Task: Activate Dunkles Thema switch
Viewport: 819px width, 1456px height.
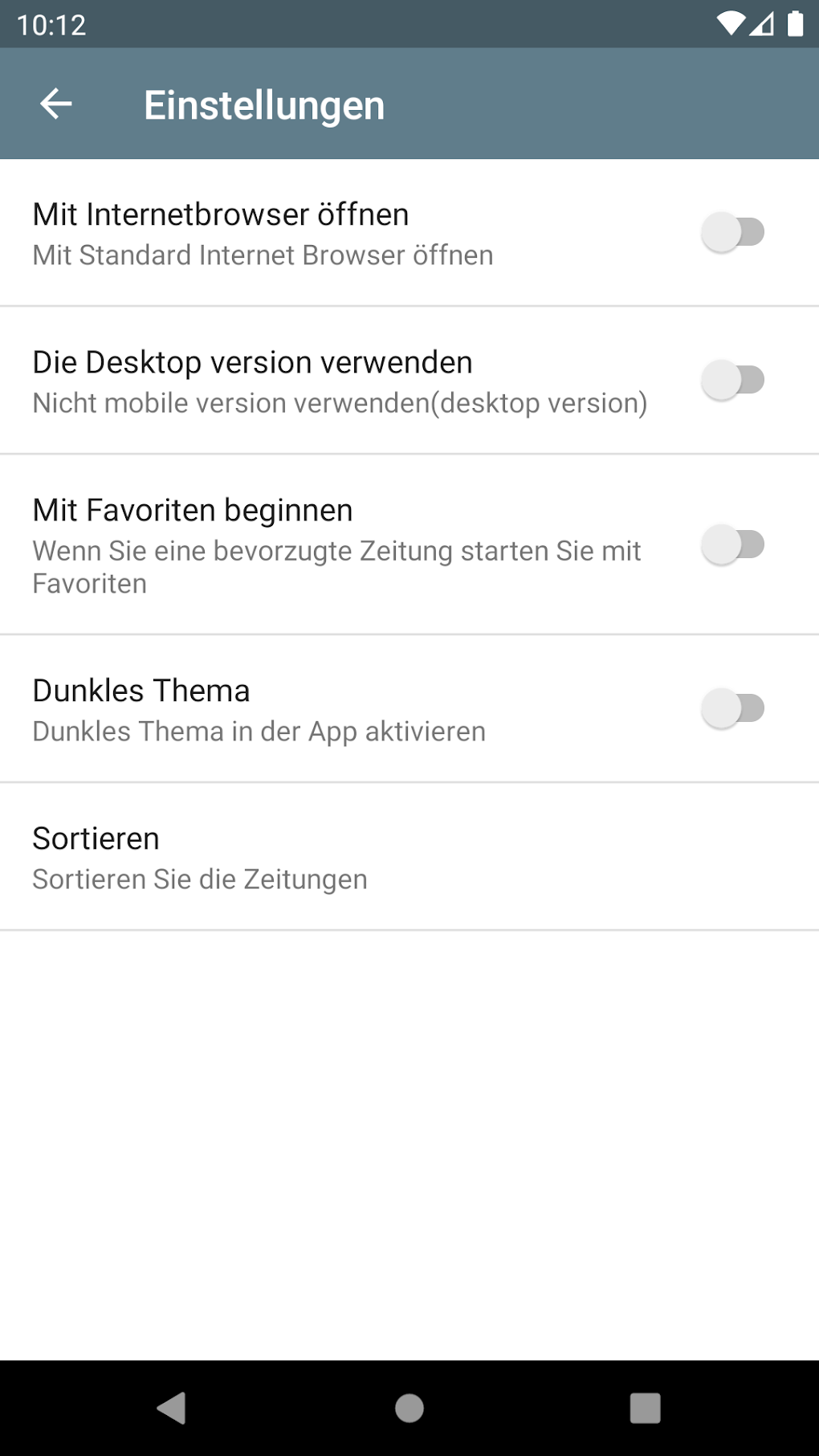Action: click(x=732, y=708)
